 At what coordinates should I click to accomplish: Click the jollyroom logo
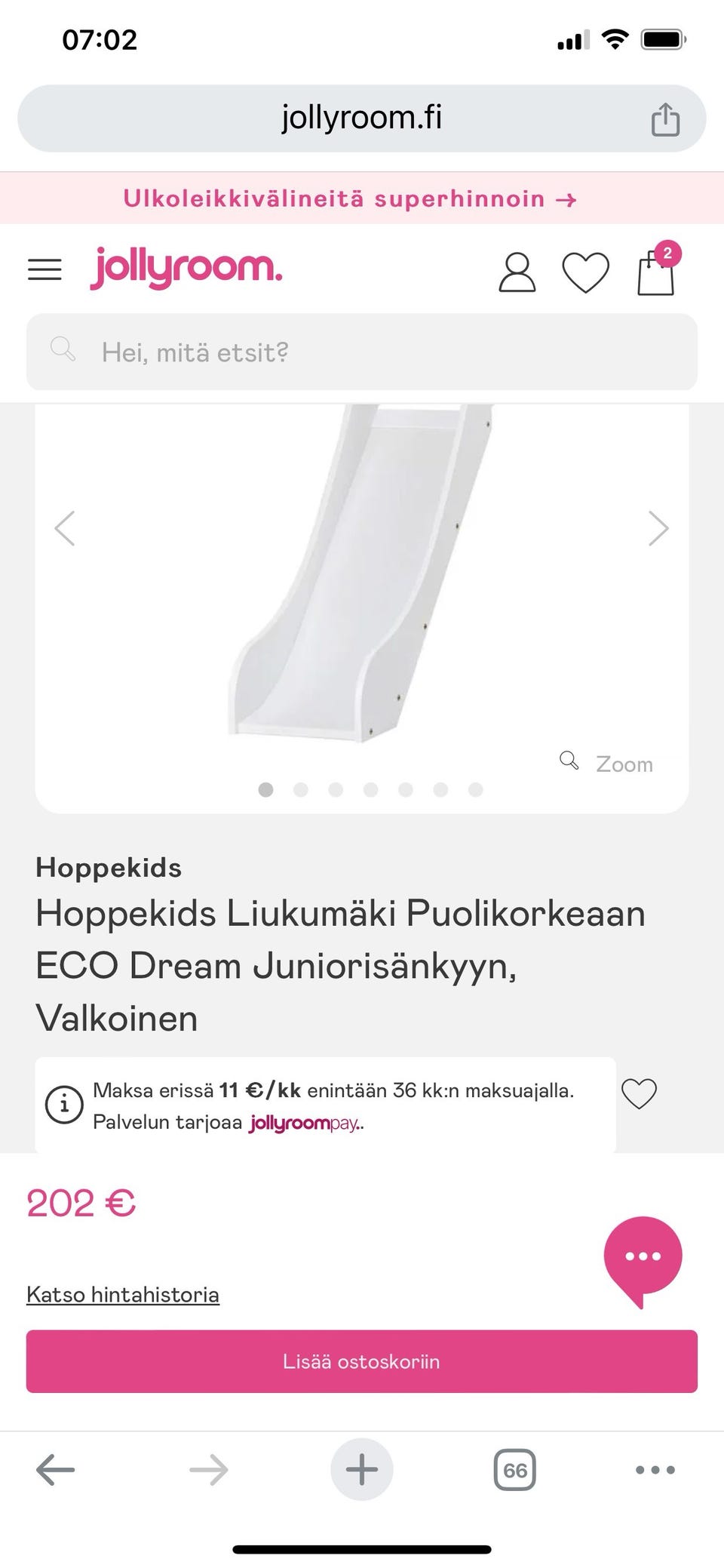pos(186,269)
